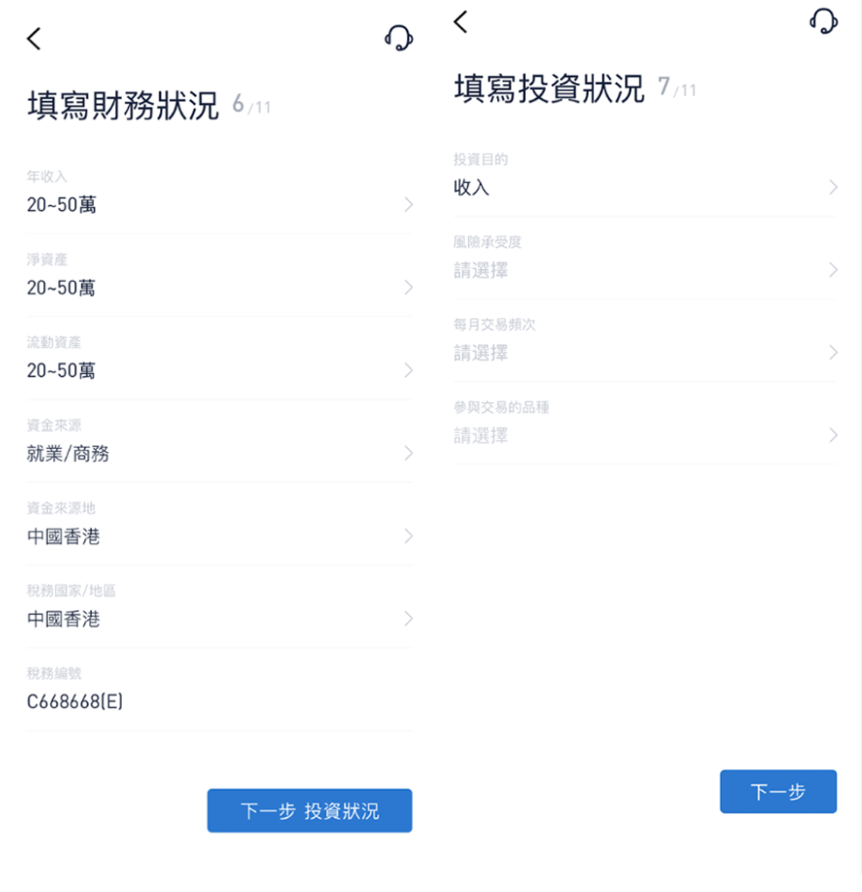862x892 pixels.
Task: Select a different 資金來源
Action: pyautogui.click(x=219, y=453)
